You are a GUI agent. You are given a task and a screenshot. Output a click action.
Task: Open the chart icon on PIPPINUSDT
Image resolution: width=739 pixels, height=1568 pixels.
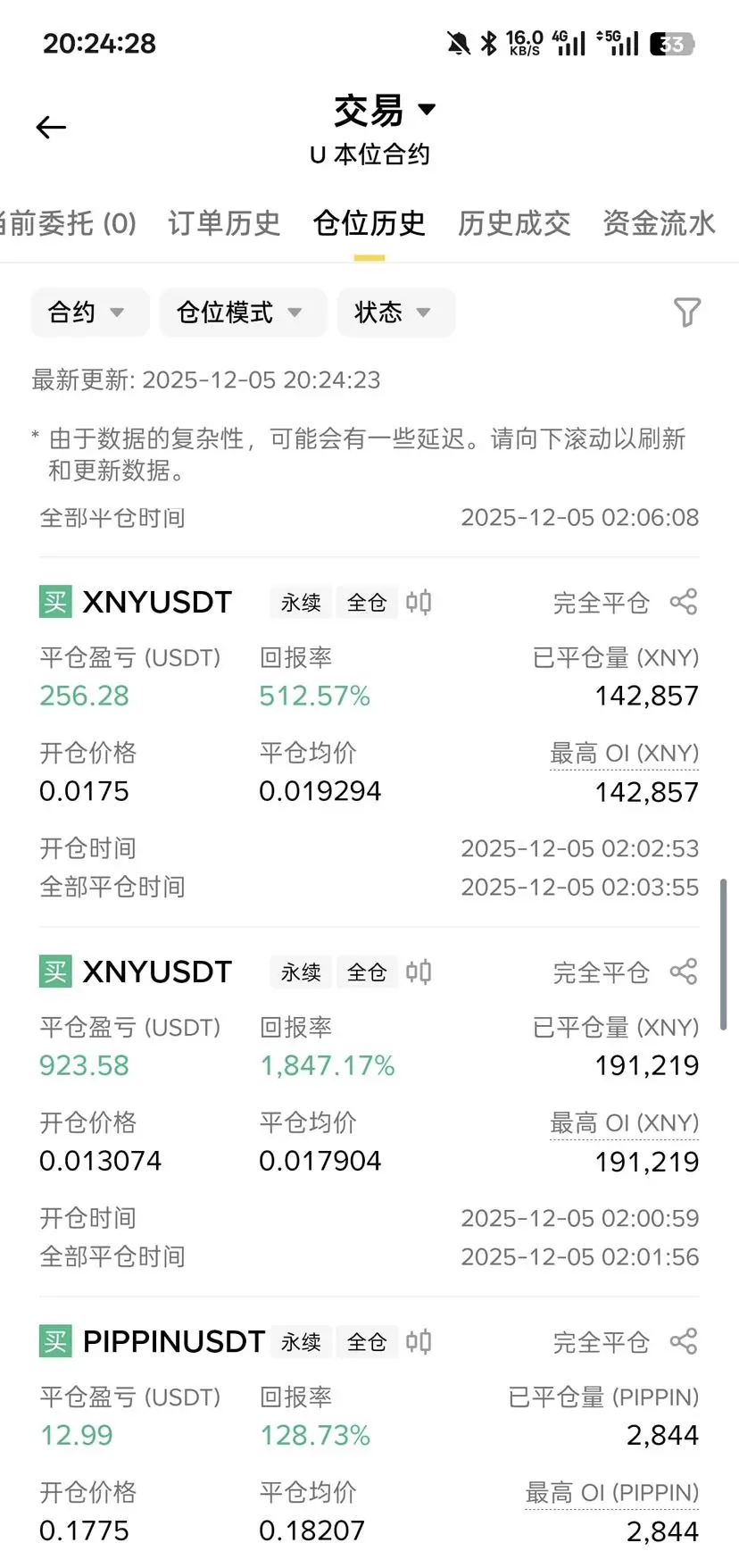[x=419, y=1341]
